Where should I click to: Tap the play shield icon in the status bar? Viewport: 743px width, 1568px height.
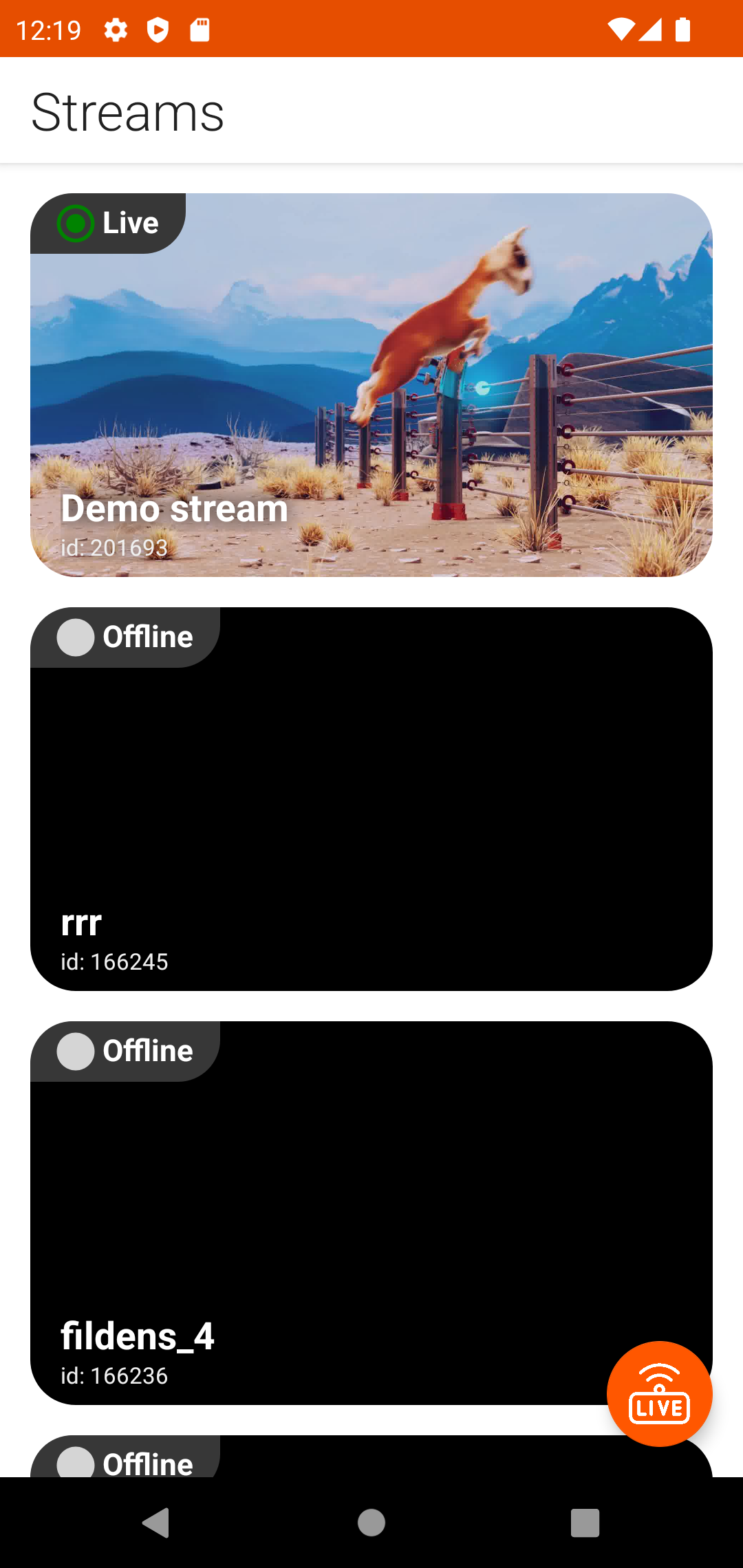(x=158, y=29)
